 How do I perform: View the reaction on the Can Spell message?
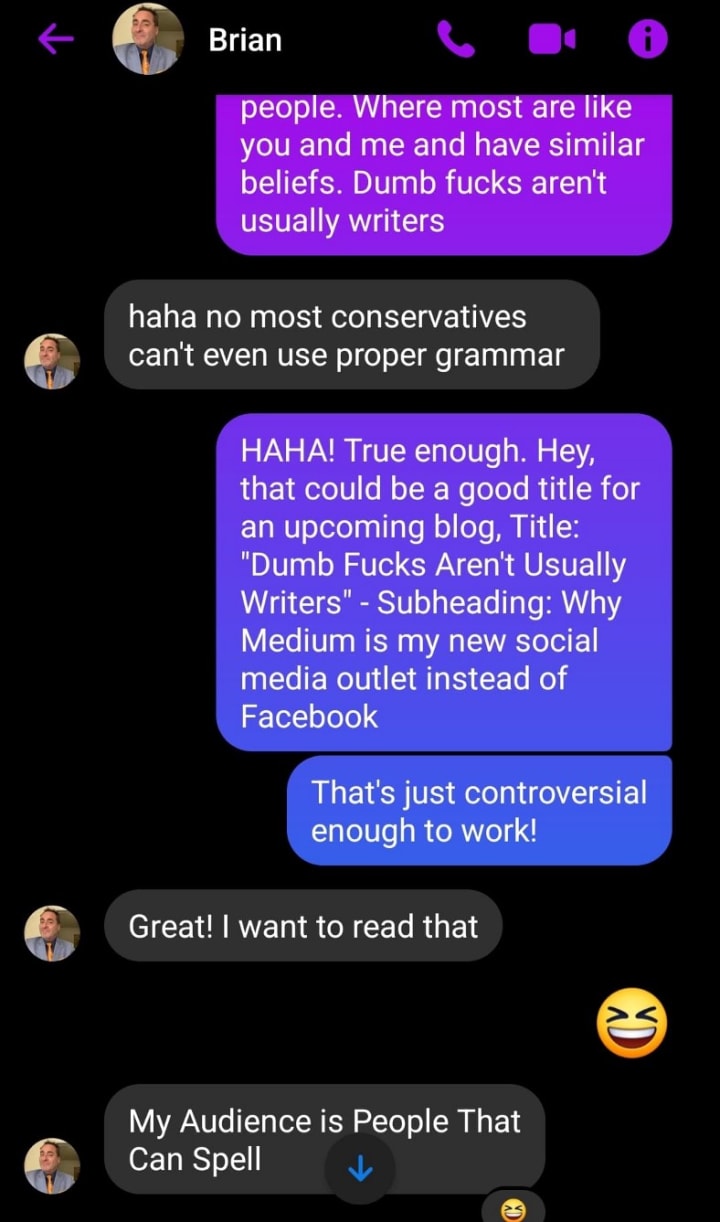[513, 1207]
